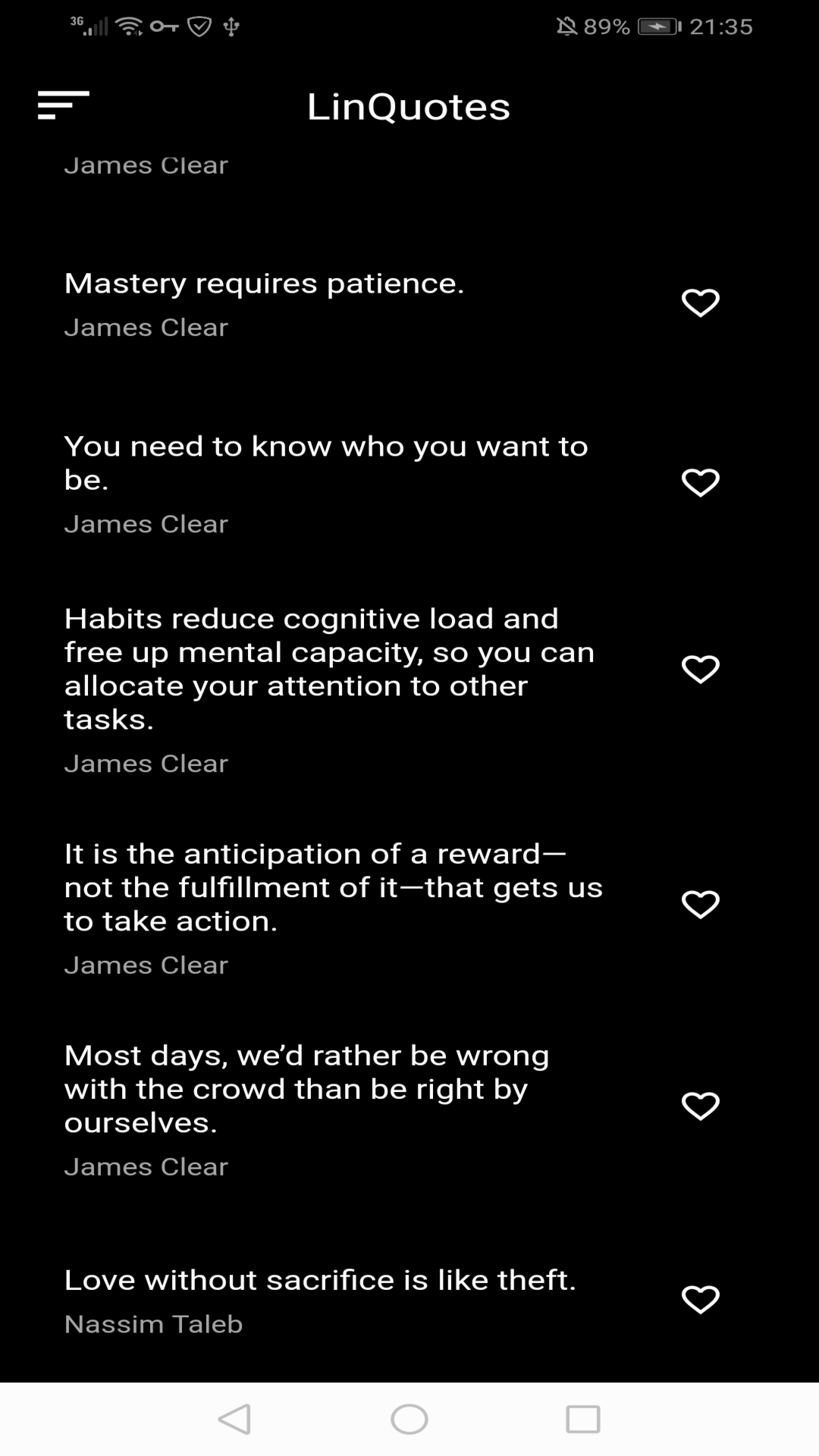Open recent apps from navigation bar
819x1456 pixels.
(x=582, y=1419)
